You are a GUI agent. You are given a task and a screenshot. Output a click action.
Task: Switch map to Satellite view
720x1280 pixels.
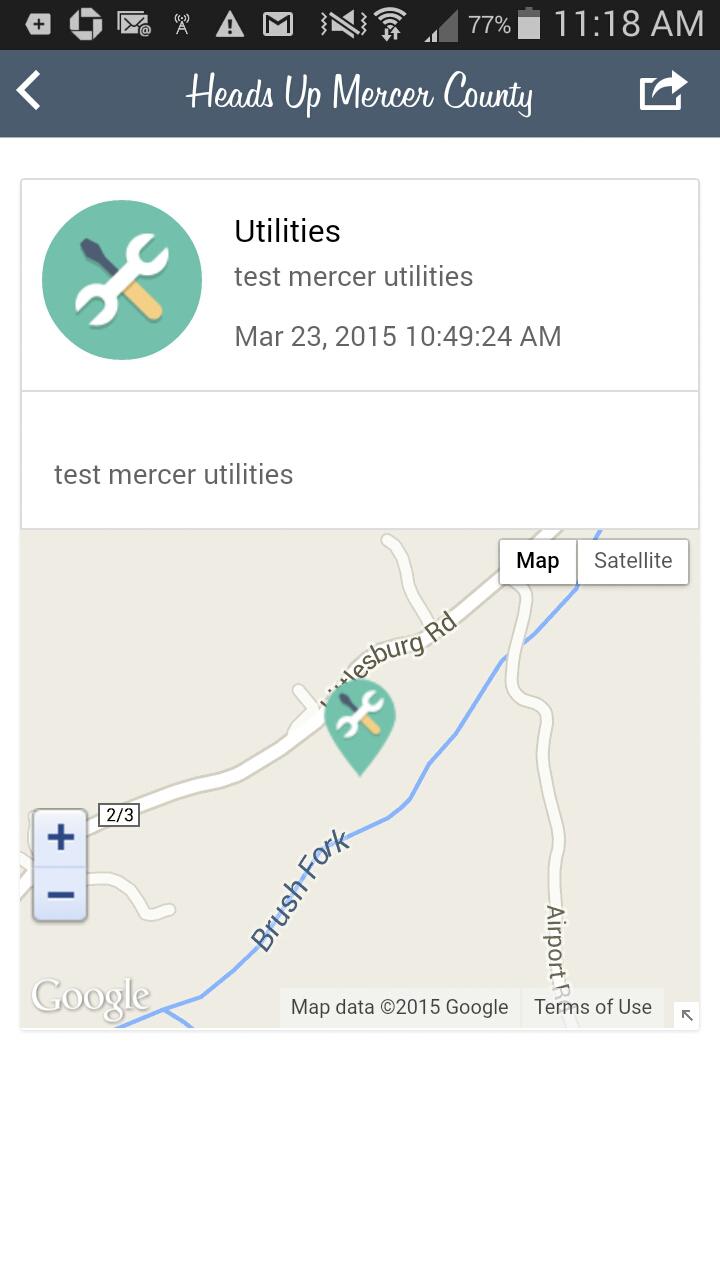(x=632, y=561)
